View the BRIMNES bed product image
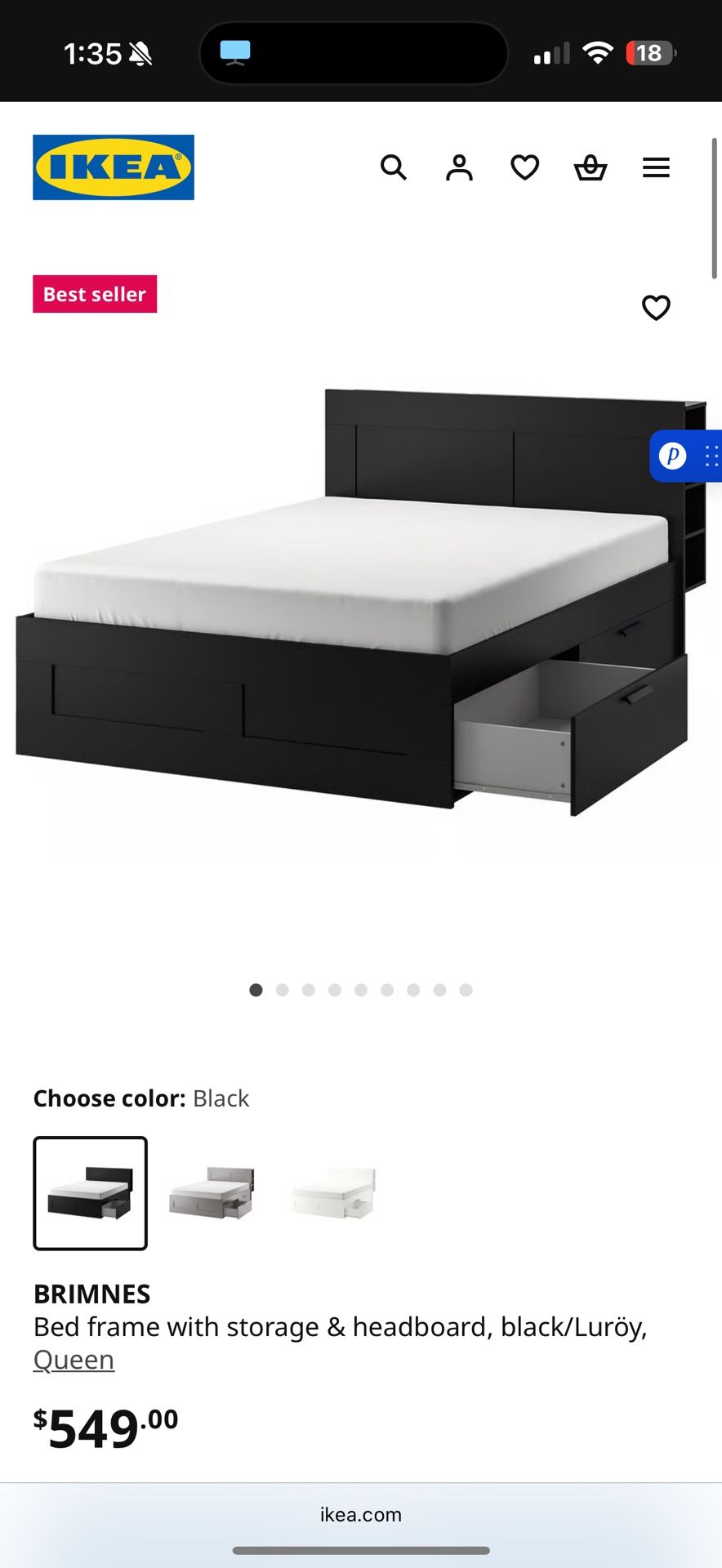722x1568 pixels. (351, 604)
